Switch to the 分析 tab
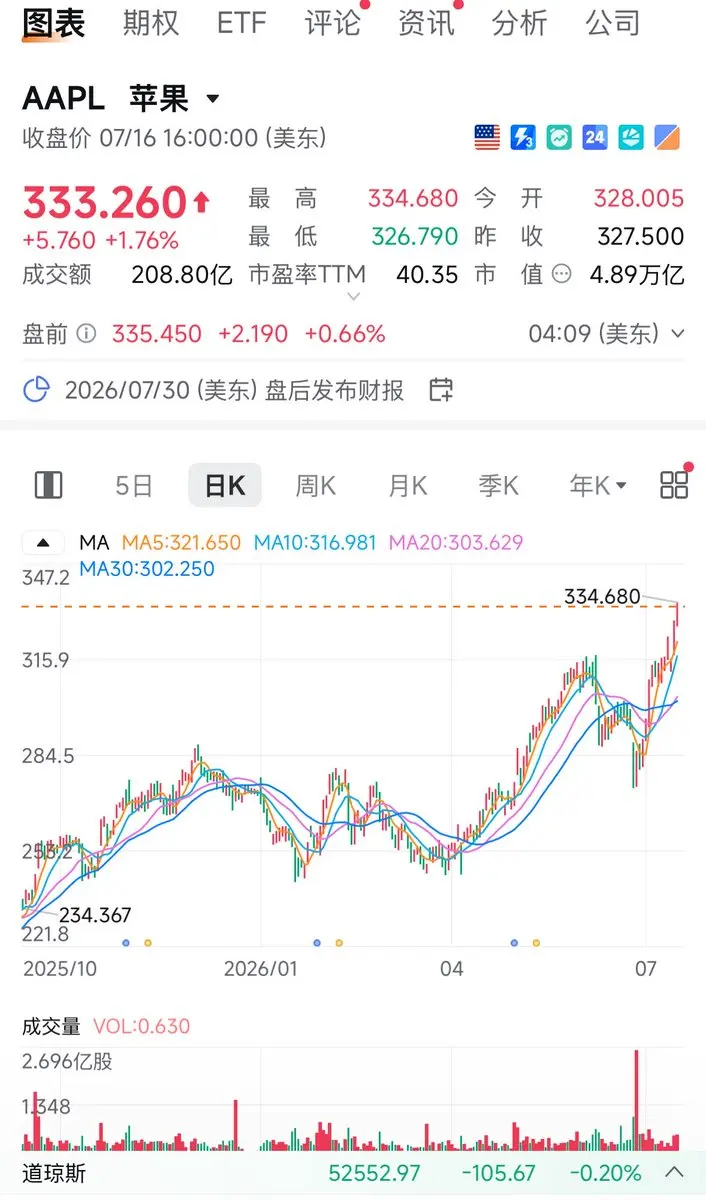Viewport: 706px width, 1200px height. tap(519, 22)
